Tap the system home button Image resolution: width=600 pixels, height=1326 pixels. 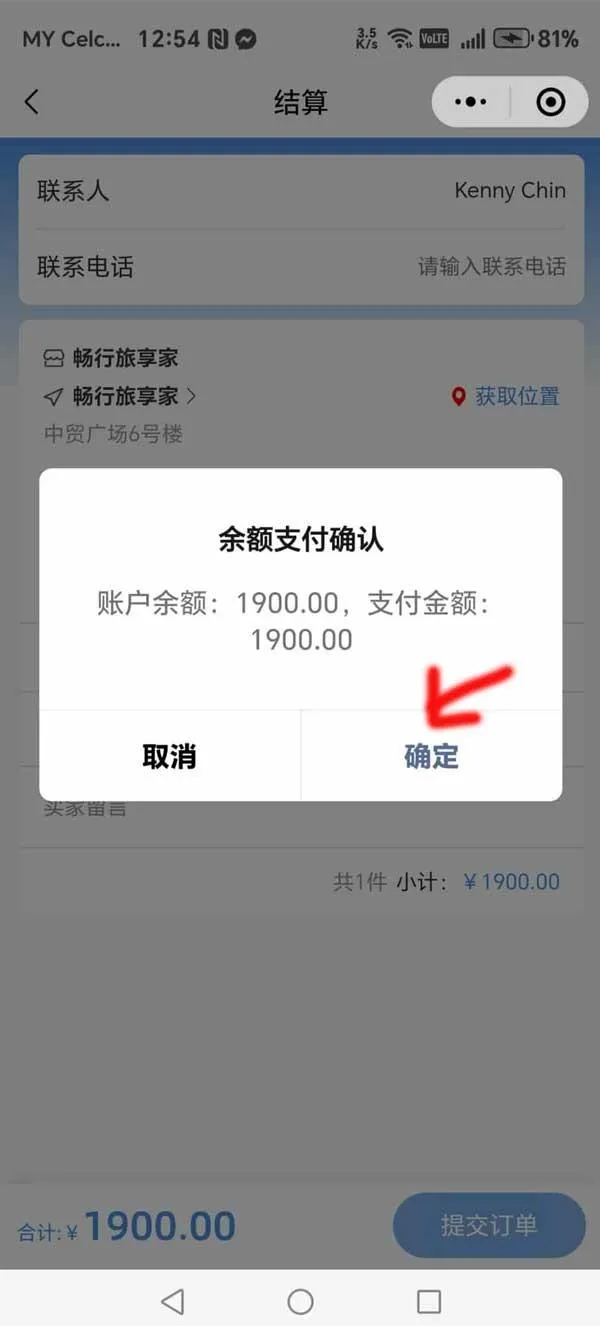[300, 1300]
